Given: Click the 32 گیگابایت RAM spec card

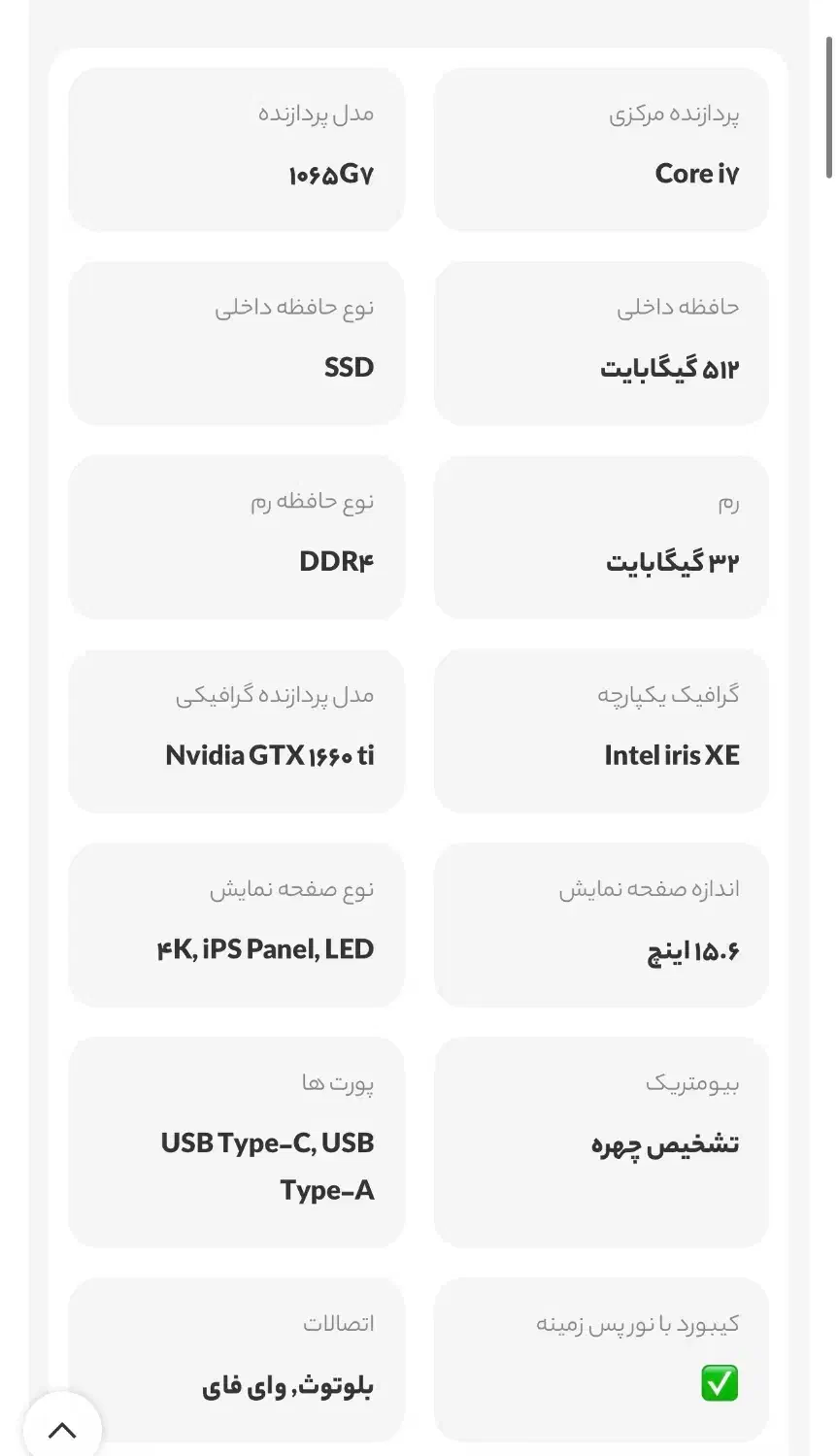Looking at the screenshot, I should 600,537.
